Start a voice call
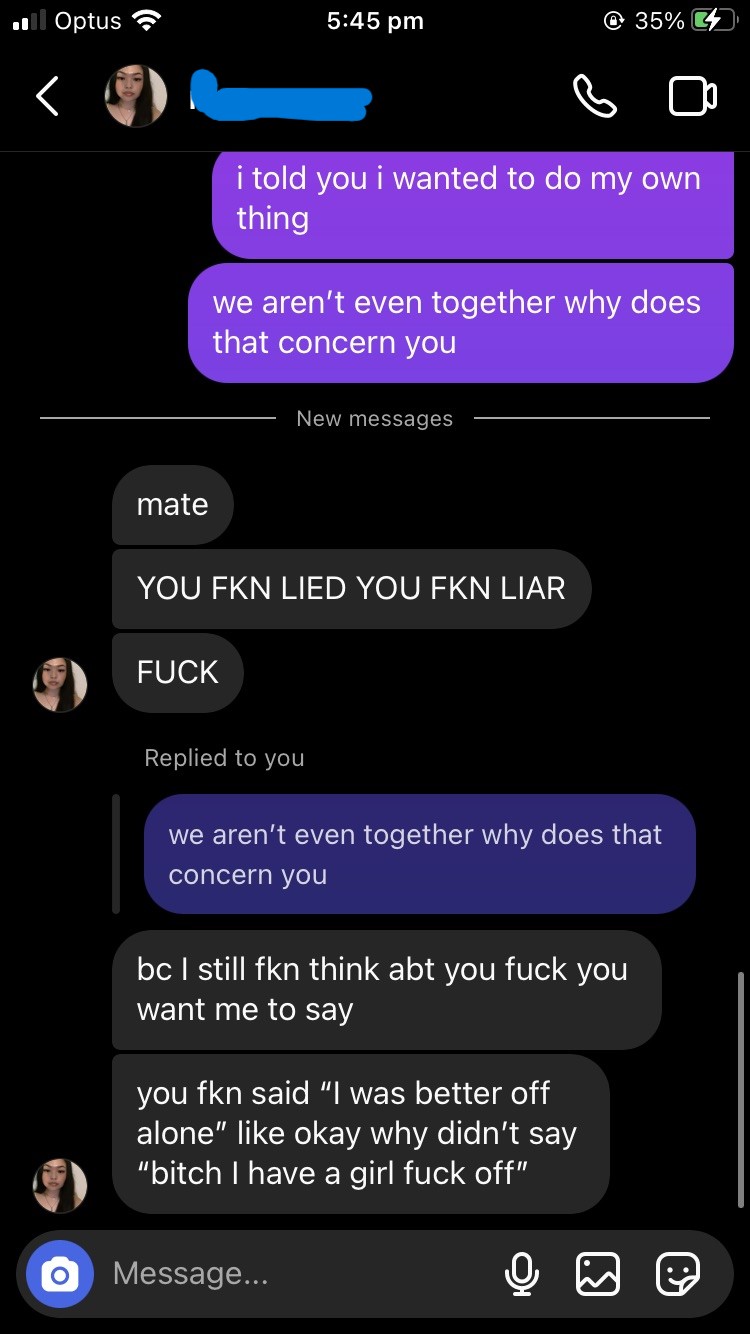The height and width of the screenshot is (1334, 750). (594, 96)
